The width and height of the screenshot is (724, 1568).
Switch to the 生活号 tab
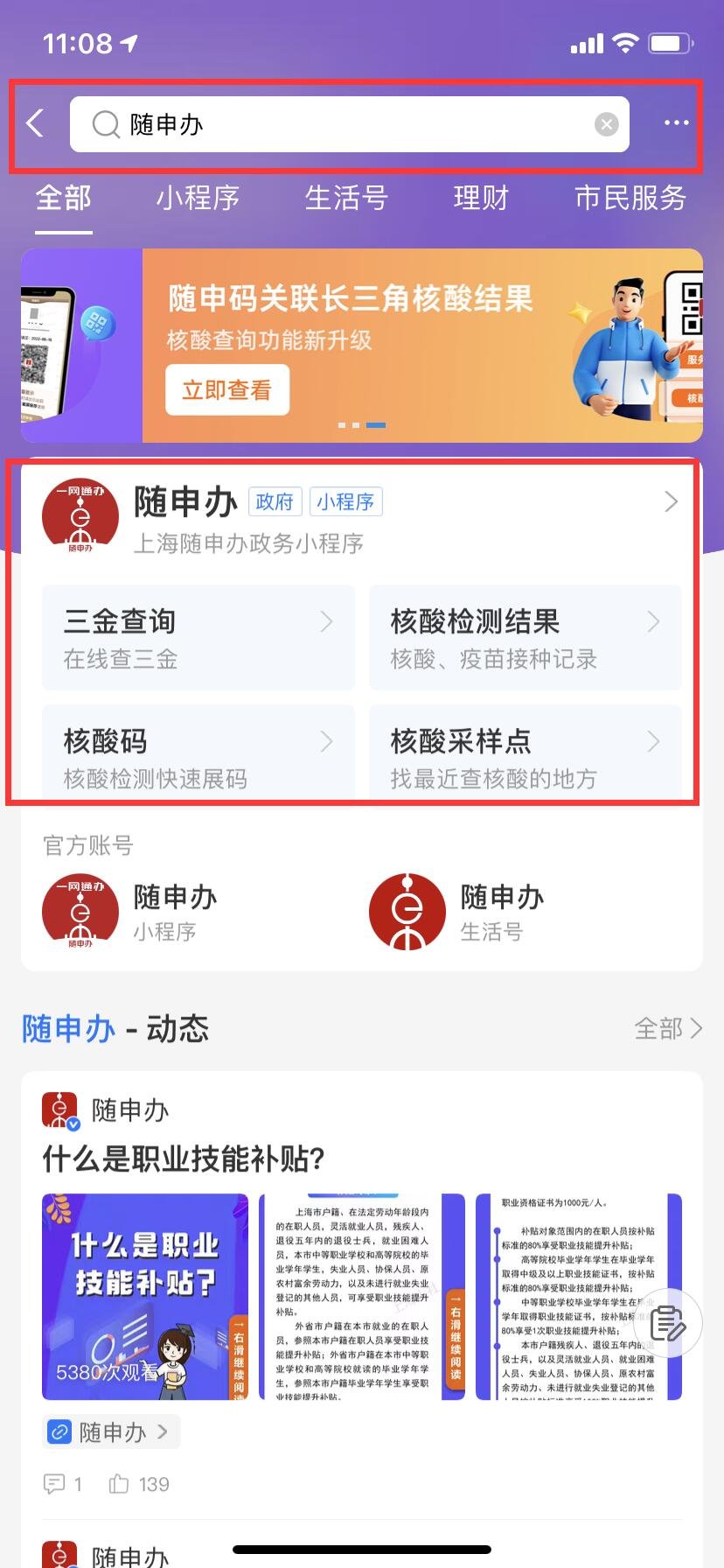[346, 198]
